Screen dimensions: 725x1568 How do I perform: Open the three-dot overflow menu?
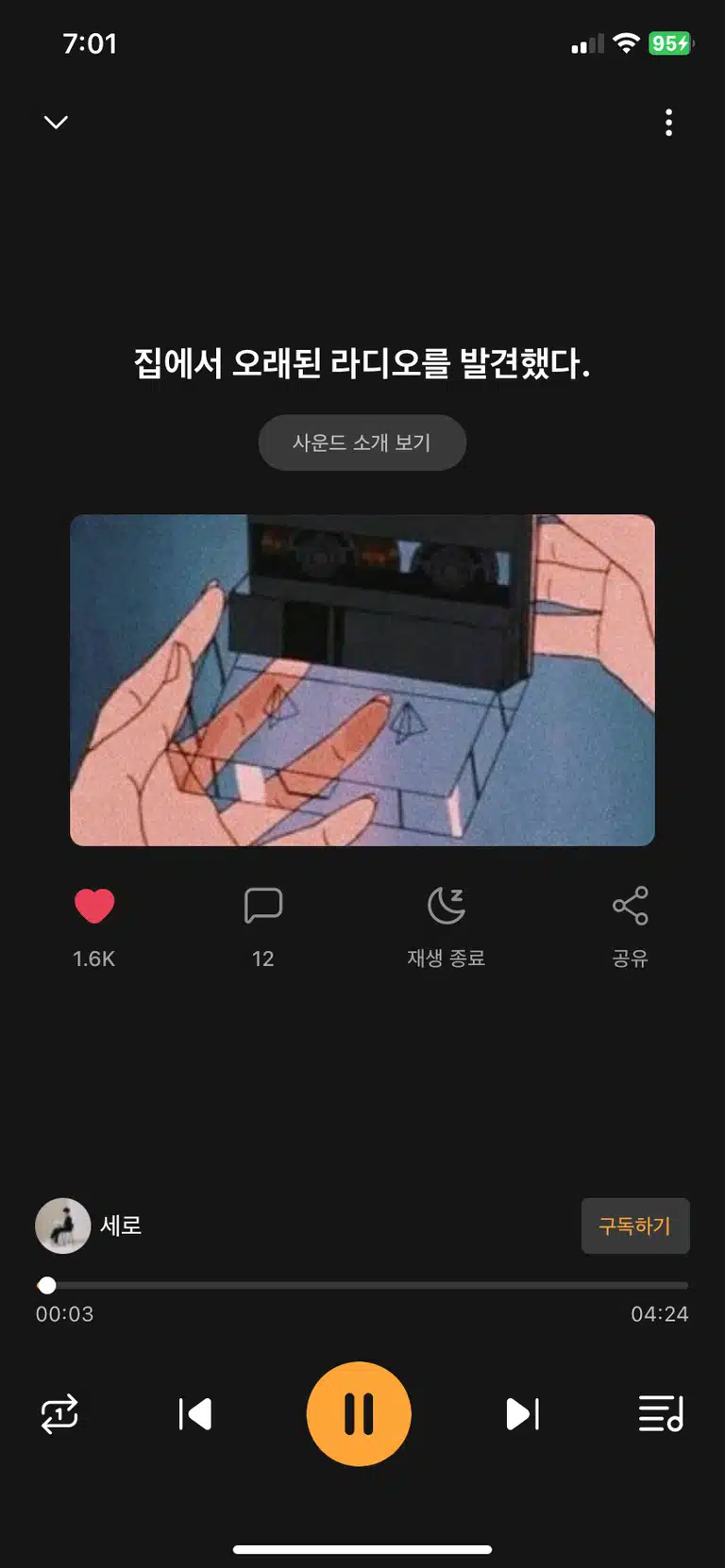[x=668, y=123]
